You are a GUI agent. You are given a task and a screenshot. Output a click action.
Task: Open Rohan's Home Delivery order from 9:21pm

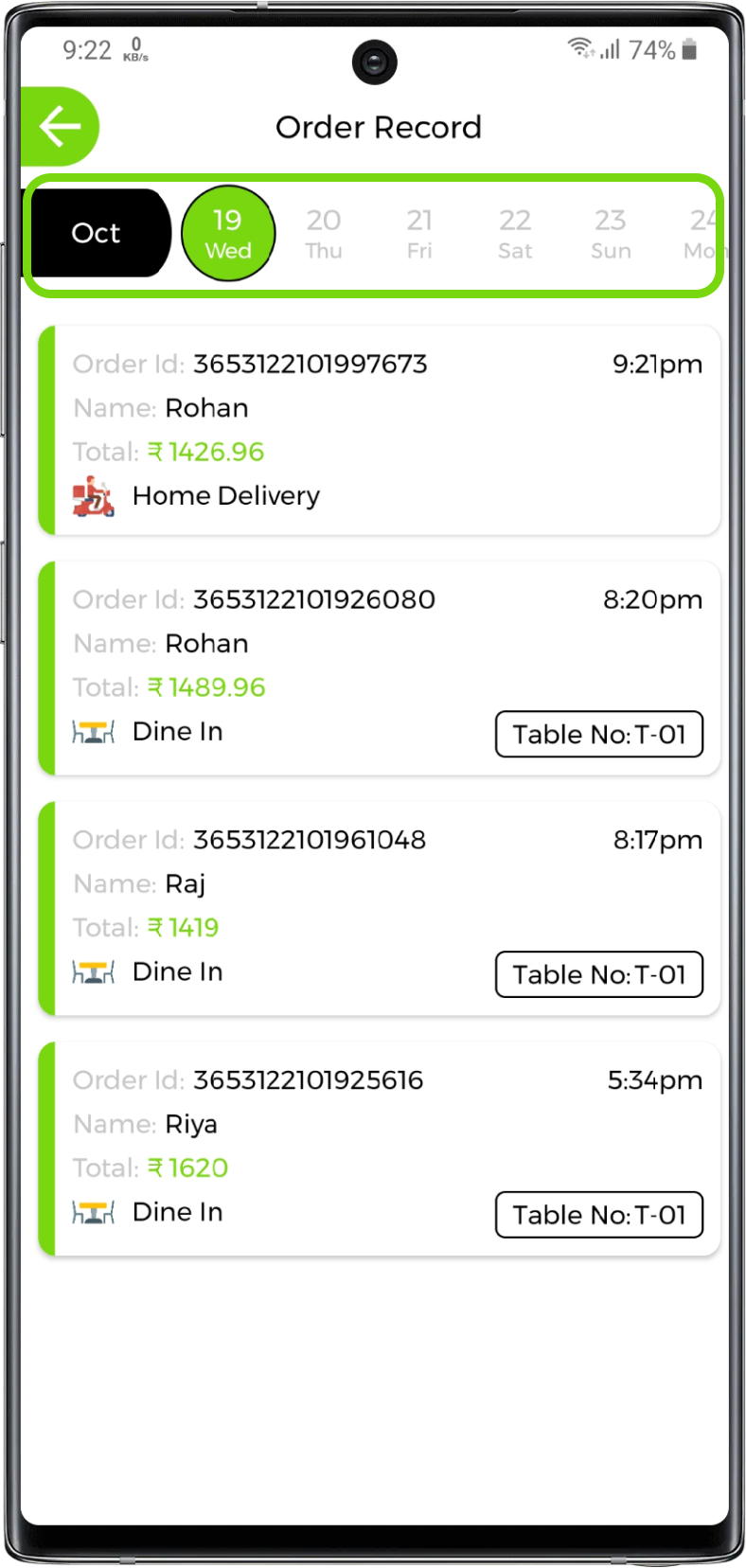coord(379,430)
